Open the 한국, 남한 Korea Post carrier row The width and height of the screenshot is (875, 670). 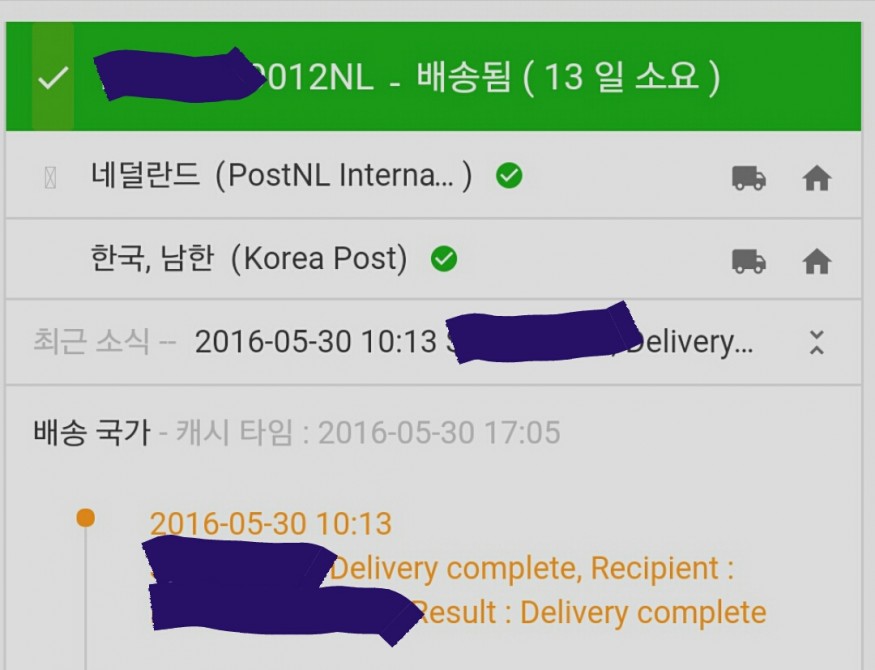click(x=250, y=260)
